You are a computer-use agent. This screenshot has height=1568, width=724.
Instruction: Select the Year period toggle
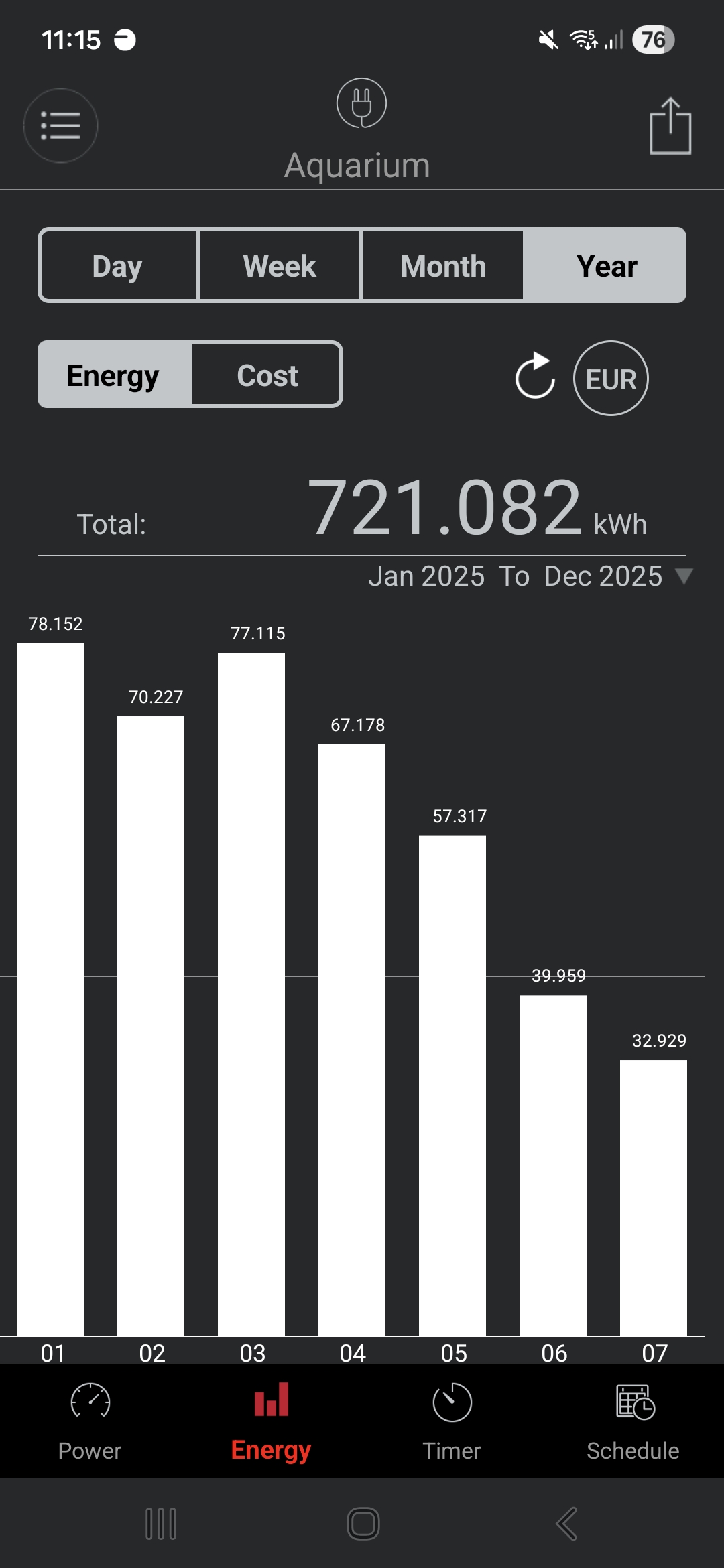tap(605, 265)
